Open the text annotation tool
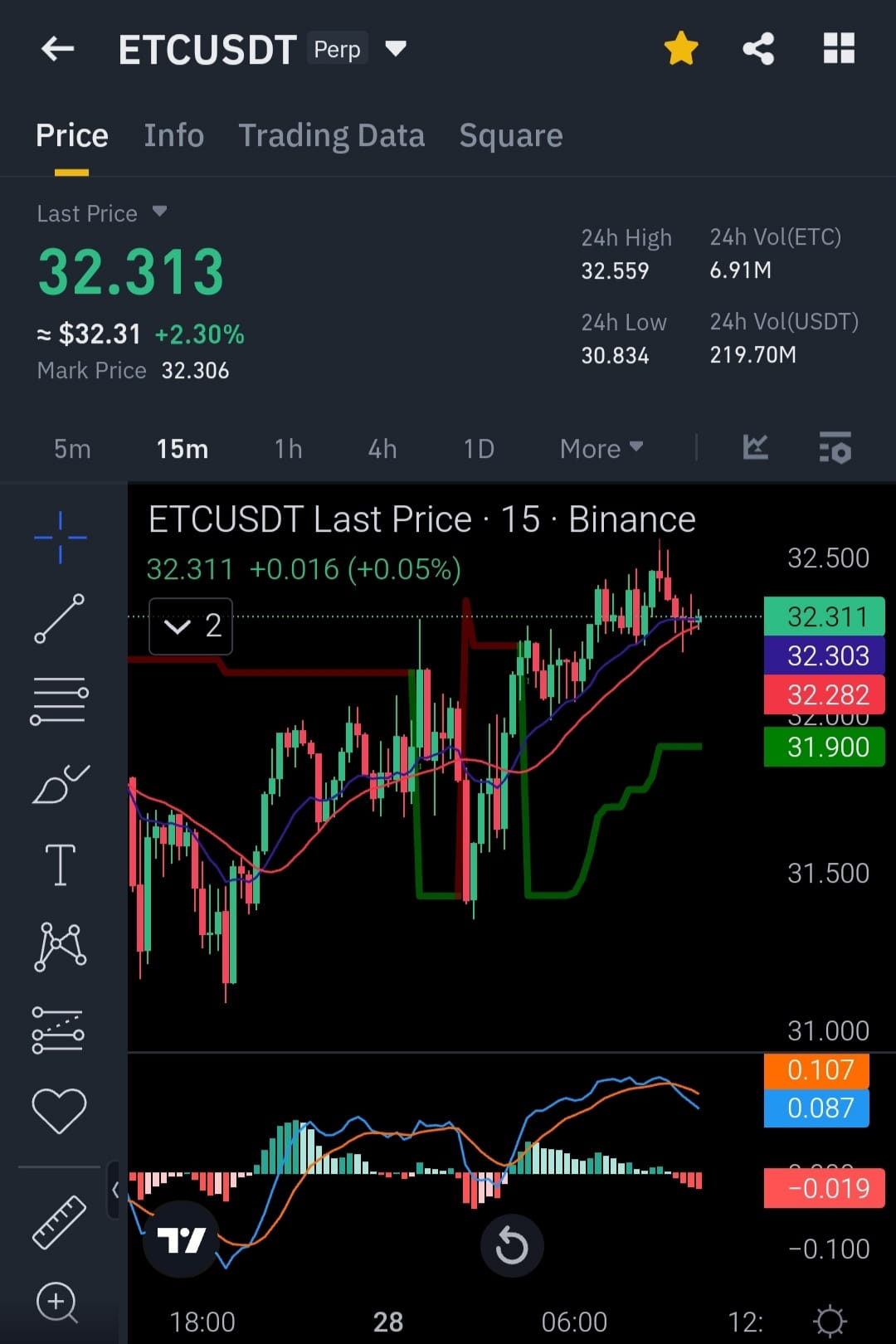This screenshot has height=1344, width=896. [x=59, y=865]
